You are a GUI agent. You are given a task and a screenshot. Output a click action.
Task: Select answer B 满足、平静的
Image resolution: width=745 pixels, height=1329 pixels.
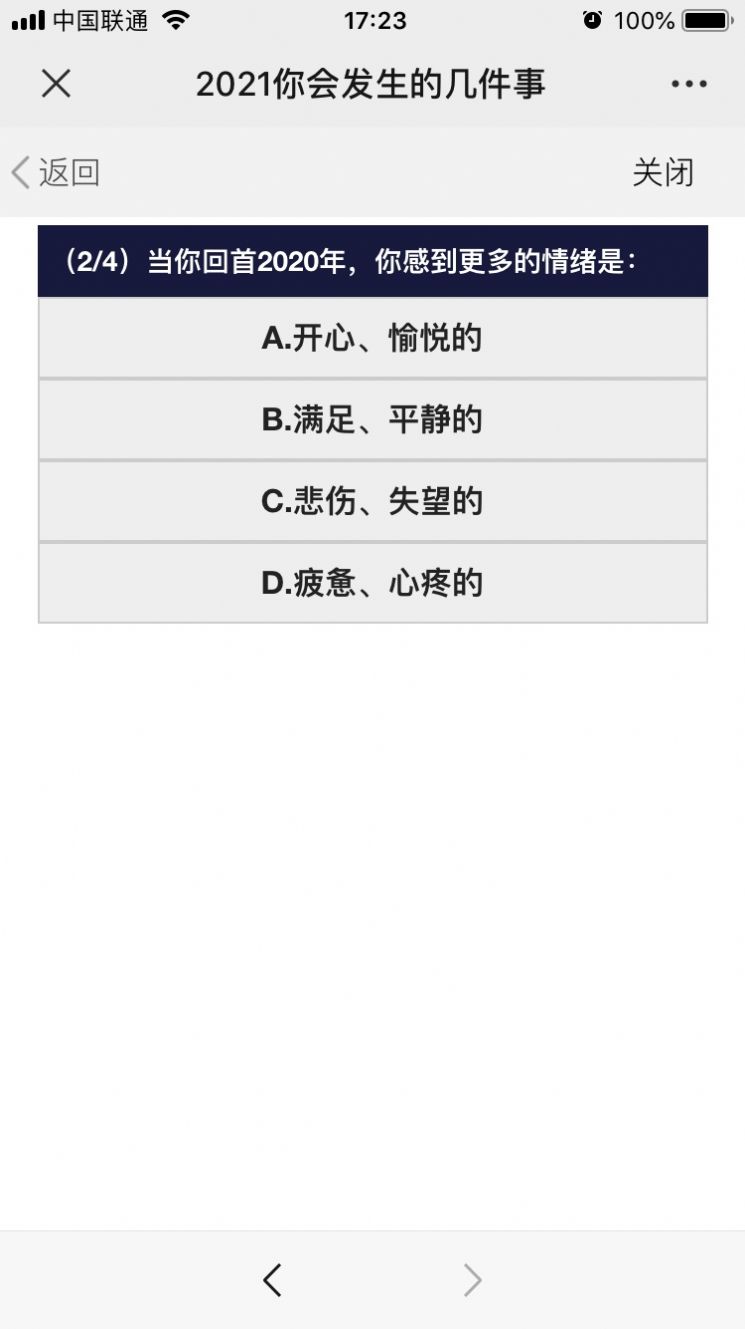(372, 420)
